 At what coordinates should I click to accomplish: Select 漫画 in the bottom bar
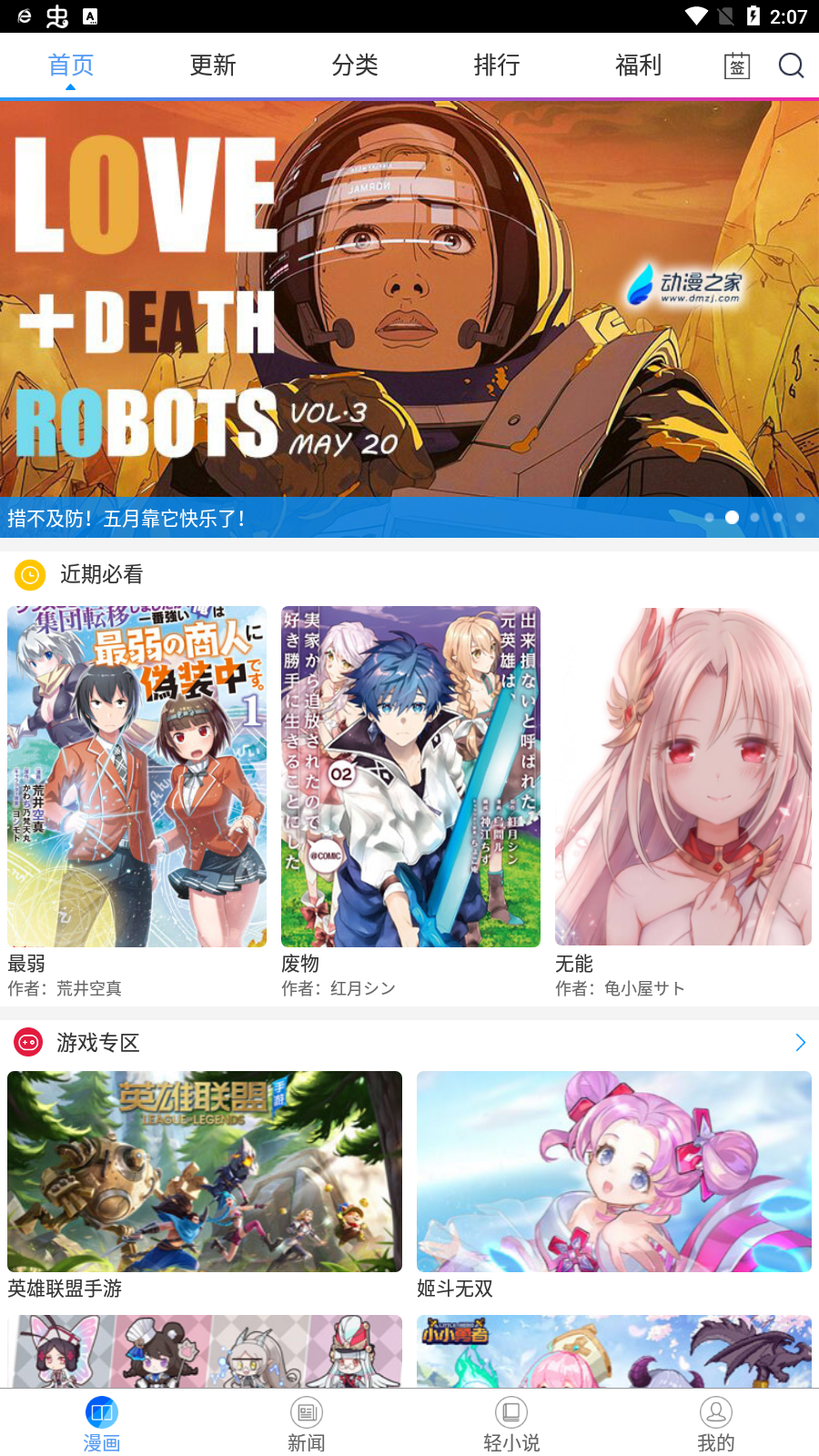click(102, 1423)
